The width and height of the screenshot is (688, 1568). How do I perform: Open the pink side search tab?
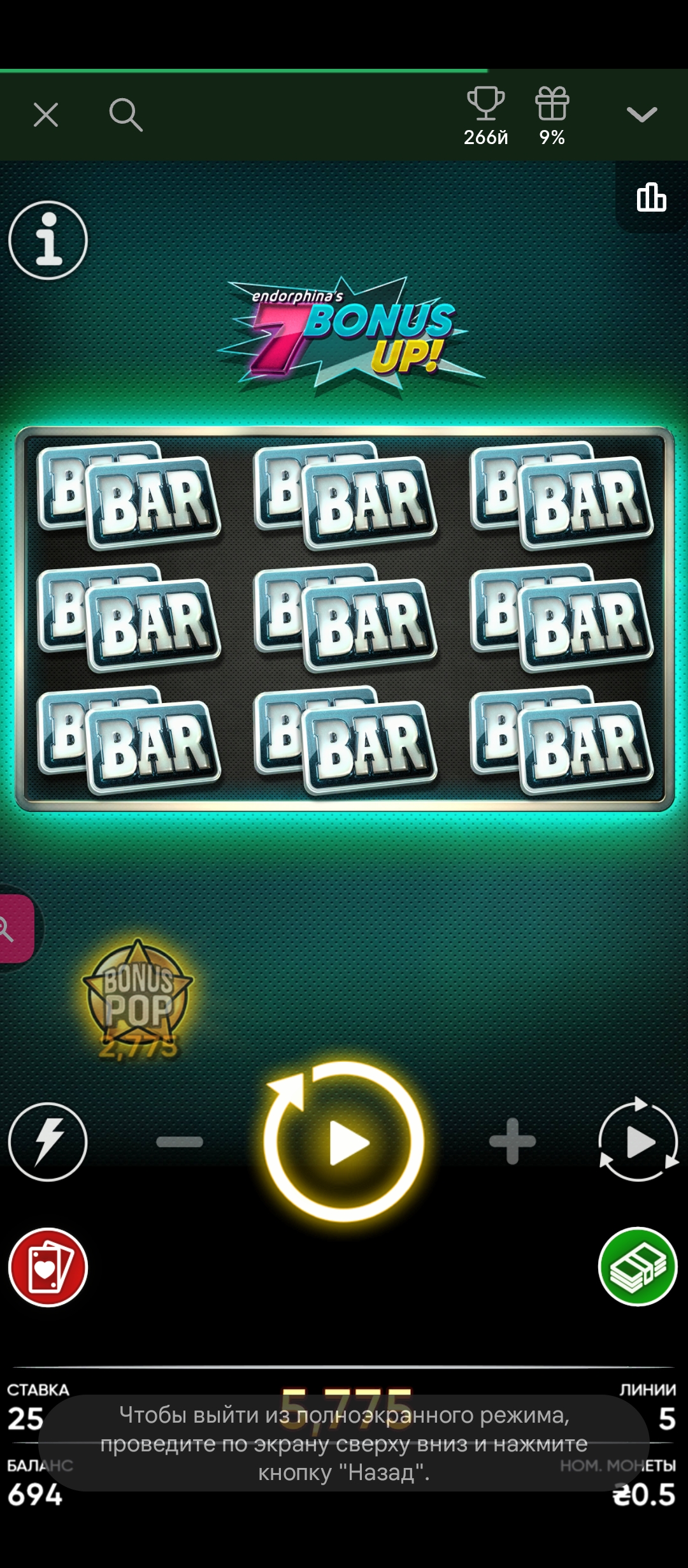(14, 929)
